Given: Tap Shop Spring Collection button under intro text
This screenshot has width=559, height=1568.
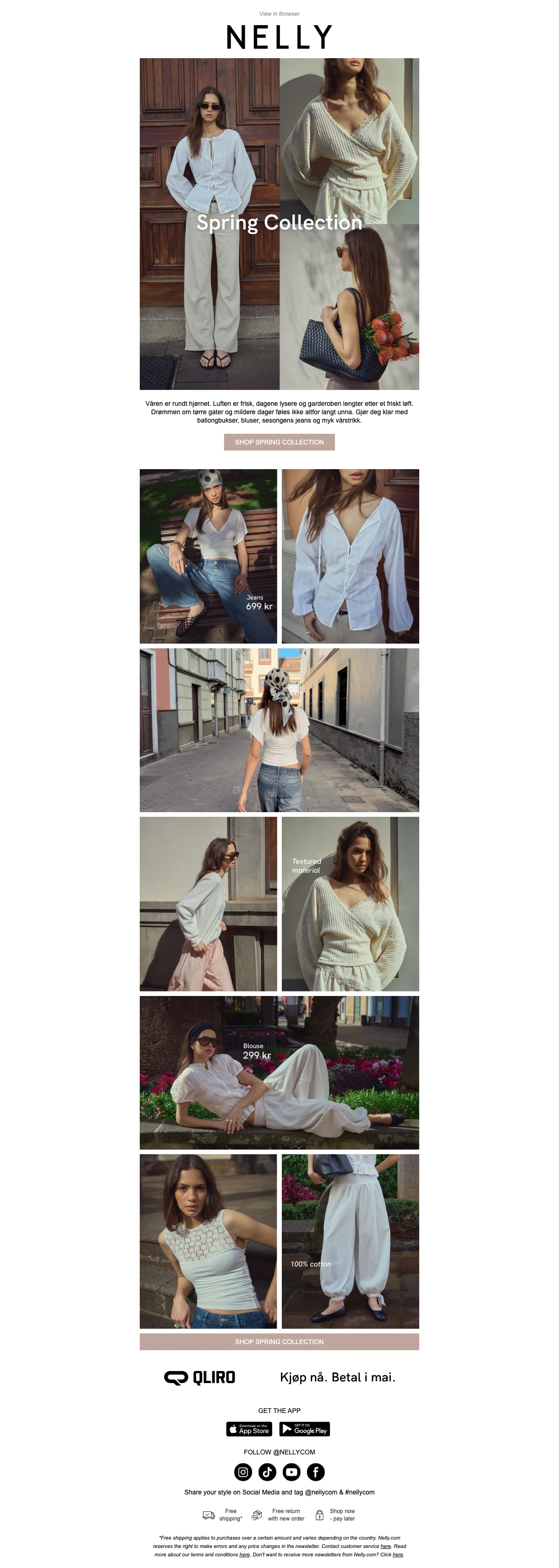Looking at the screenshot, I should [279, 442].
